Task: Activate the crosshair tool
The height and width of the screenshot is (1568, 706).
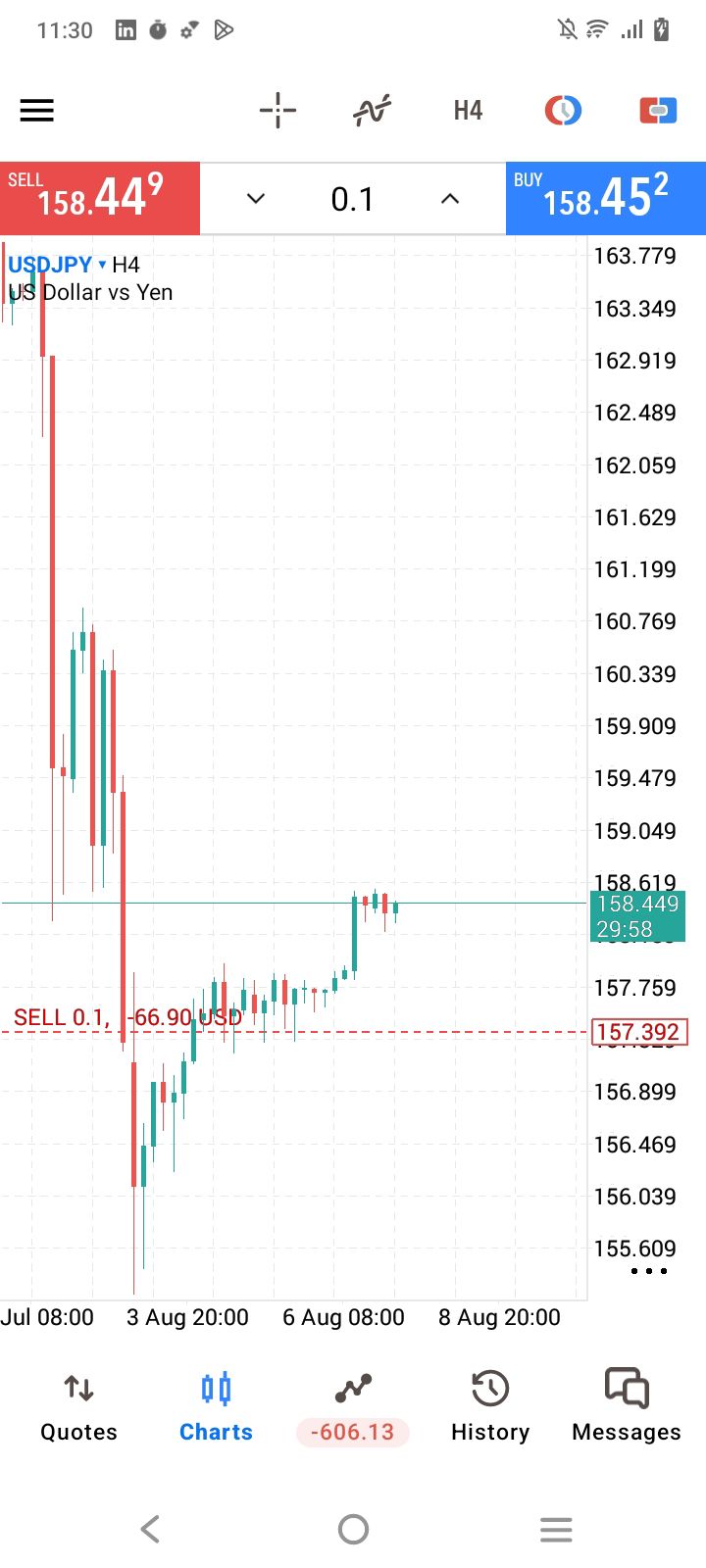Action: (x=277, y=110)
